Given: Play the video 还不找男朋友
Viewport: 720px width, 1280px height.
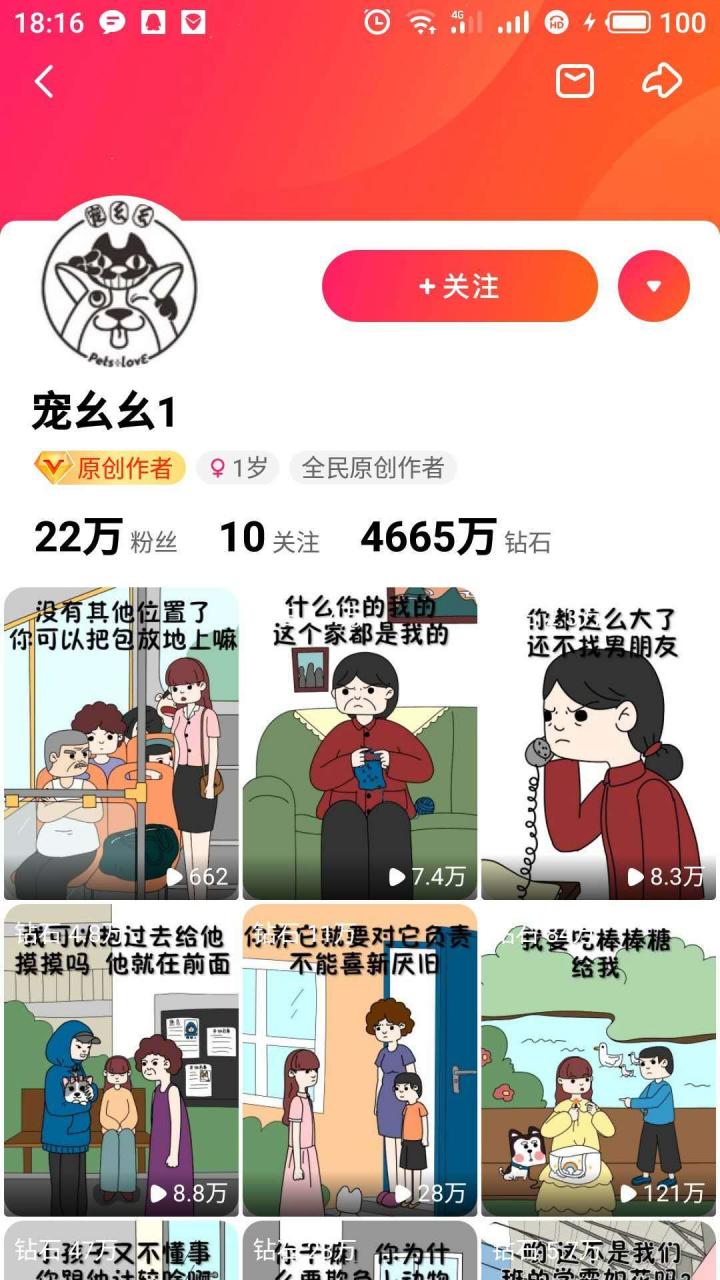Looking at the screenshot, I should [598, 743].
